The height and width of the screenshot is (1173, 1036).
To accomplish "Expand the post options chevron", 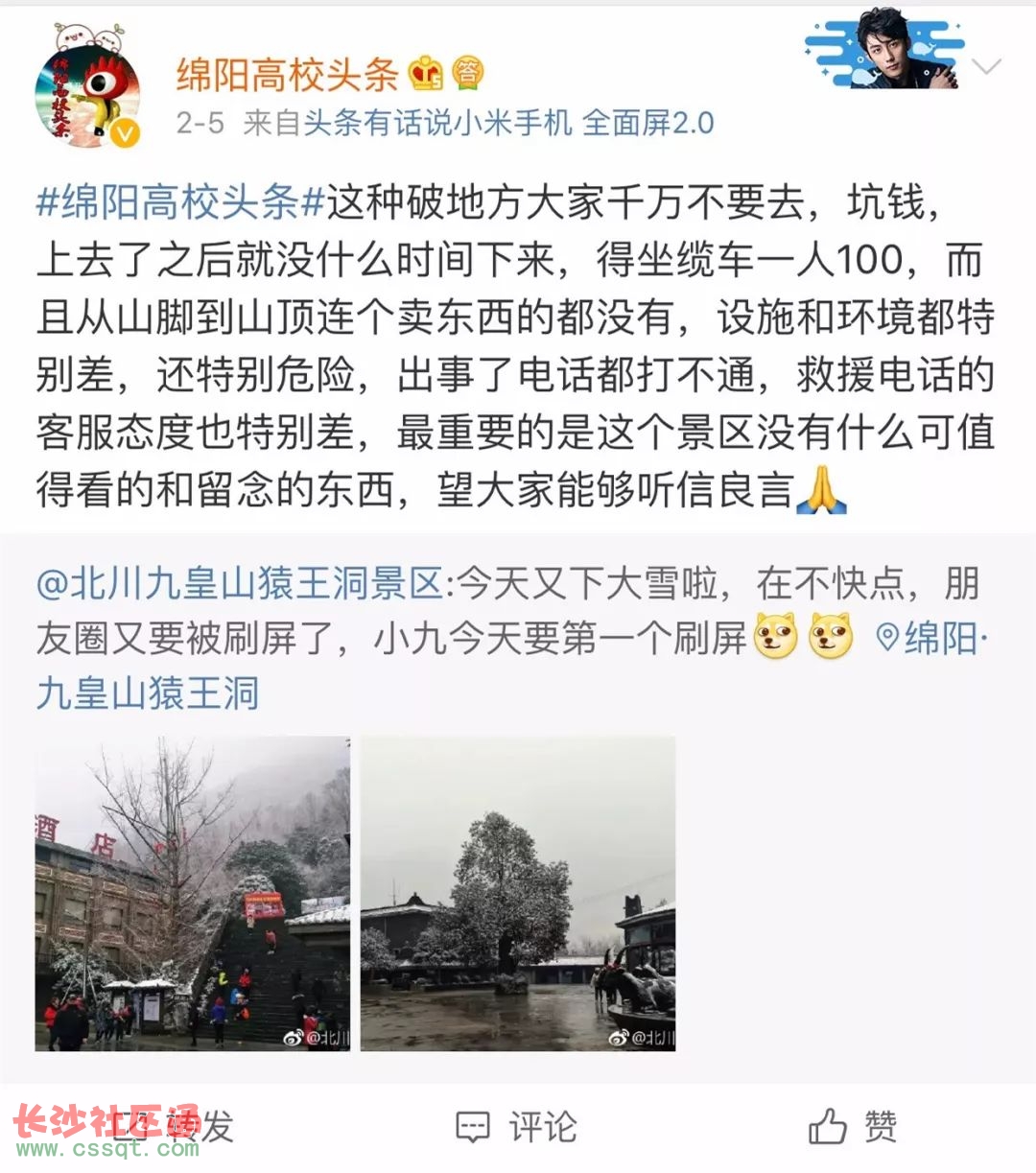I will click(x=986, y=67).
